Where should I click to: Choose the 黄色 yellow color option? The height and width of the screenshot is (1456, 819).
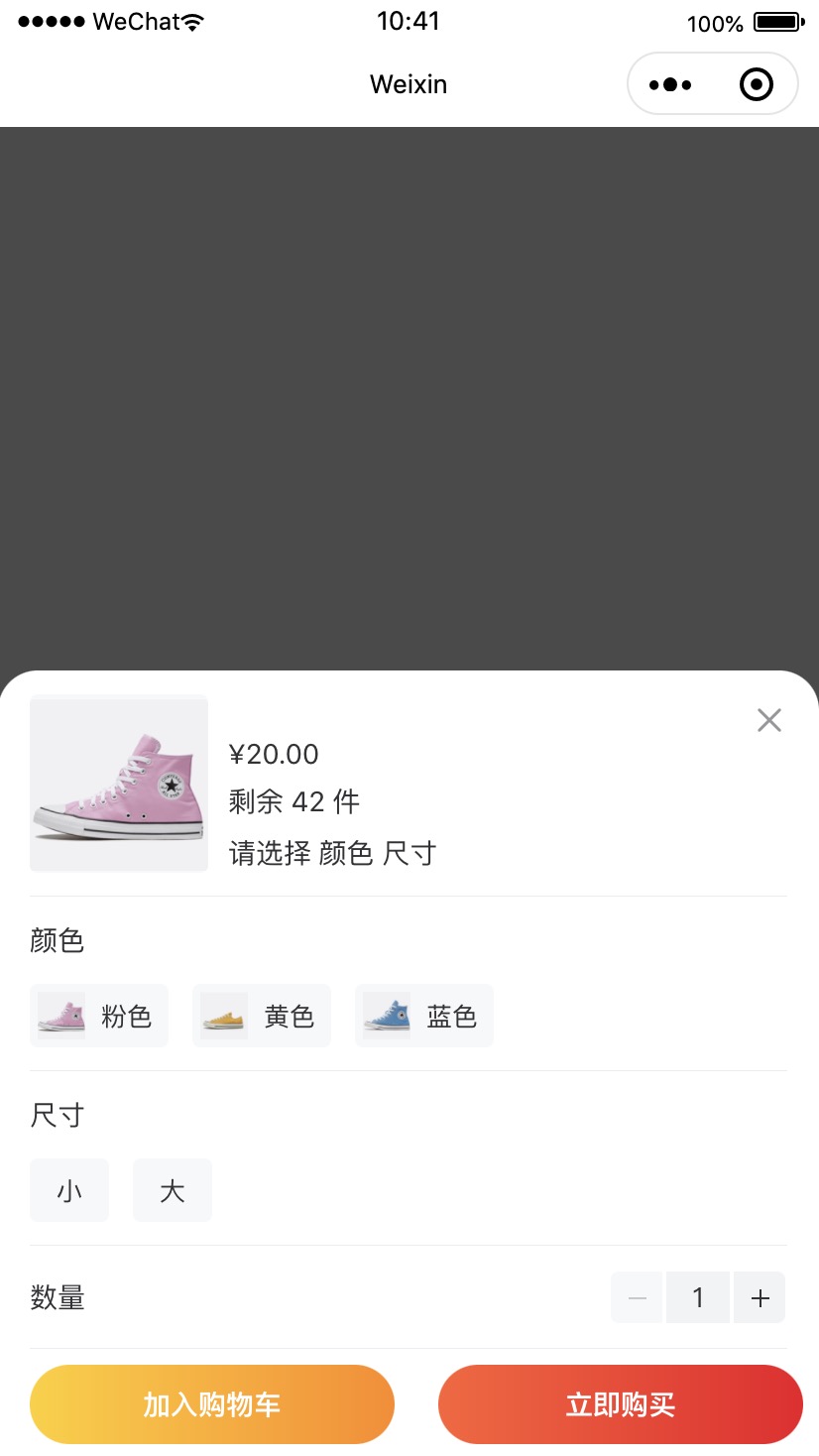262,1016
